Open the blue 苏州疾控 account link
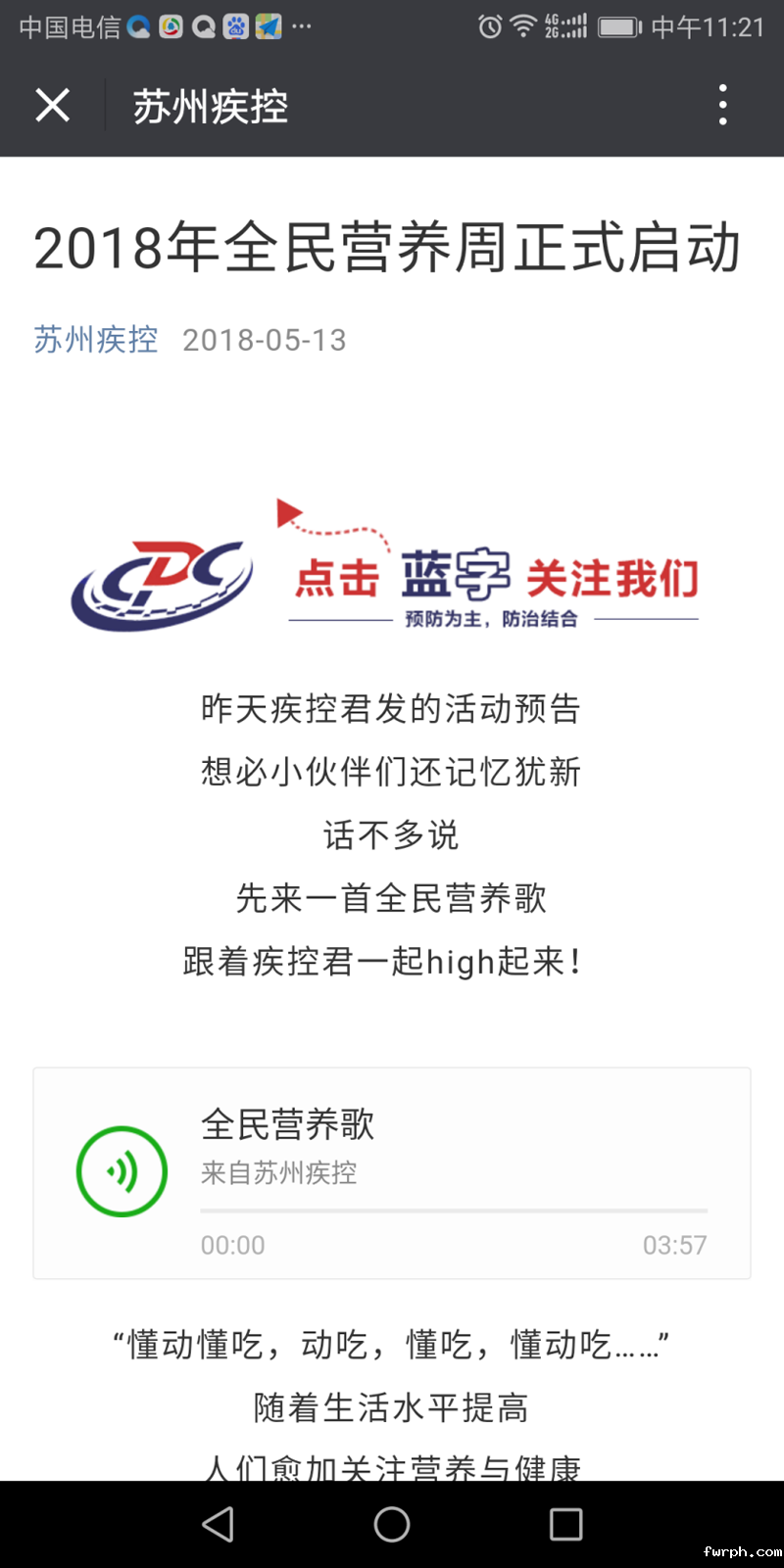Screen dimensions: 784x1568 coord(96,340)
